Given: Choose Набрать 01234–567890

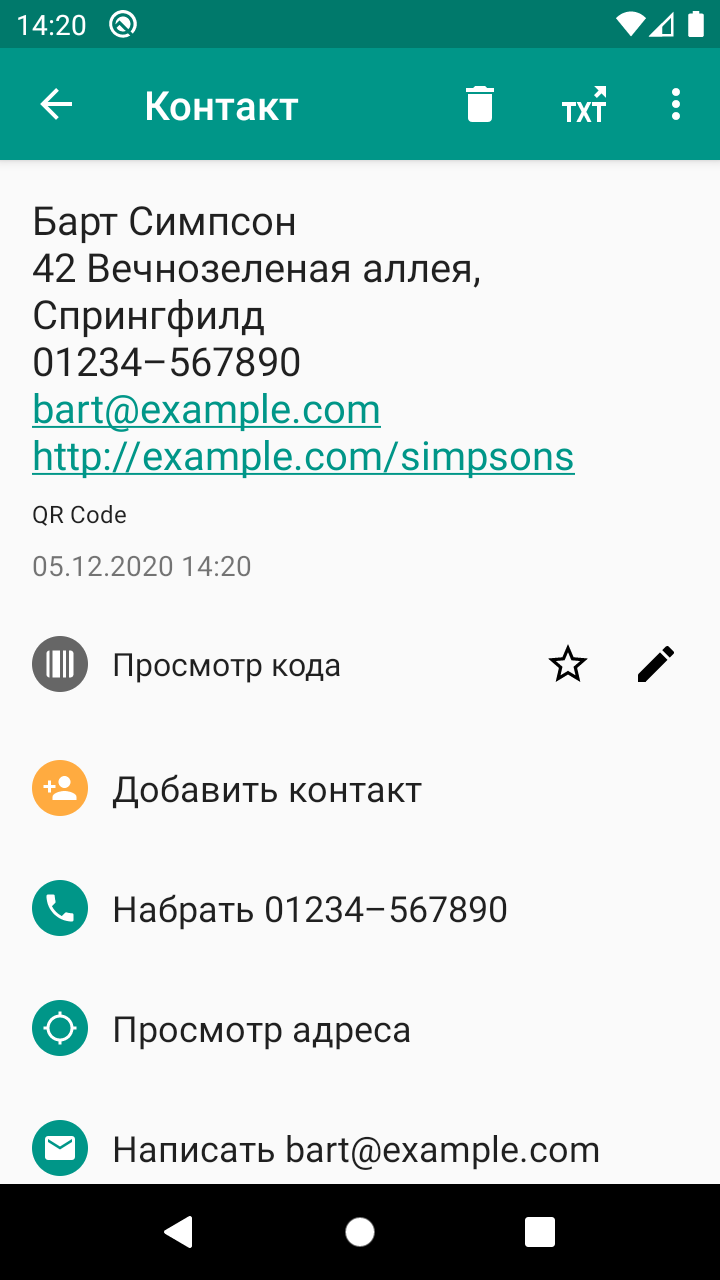Looking at the screenshot, I should [x=309, y=909].
